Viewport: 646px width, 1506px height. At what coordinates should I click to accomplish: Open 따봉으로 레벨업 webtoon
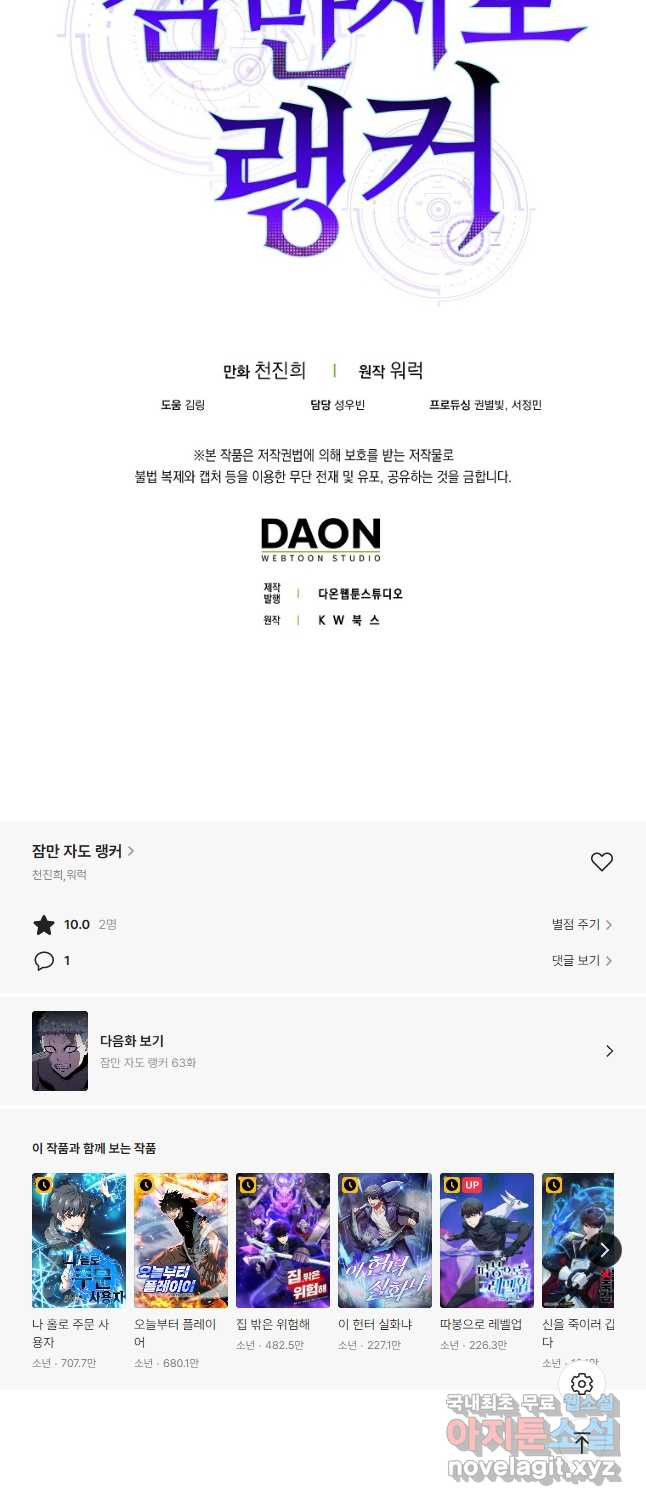click(487, 1240)
